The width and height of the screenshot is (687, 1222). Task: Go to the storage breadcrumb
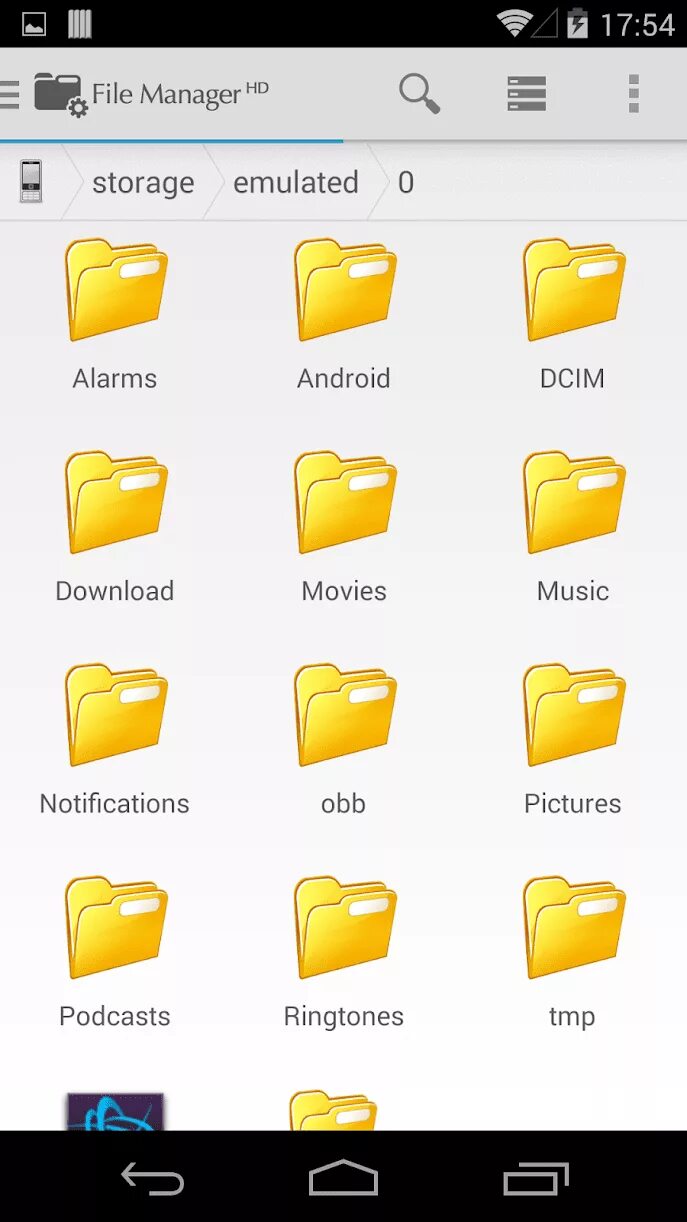point(143,183)
